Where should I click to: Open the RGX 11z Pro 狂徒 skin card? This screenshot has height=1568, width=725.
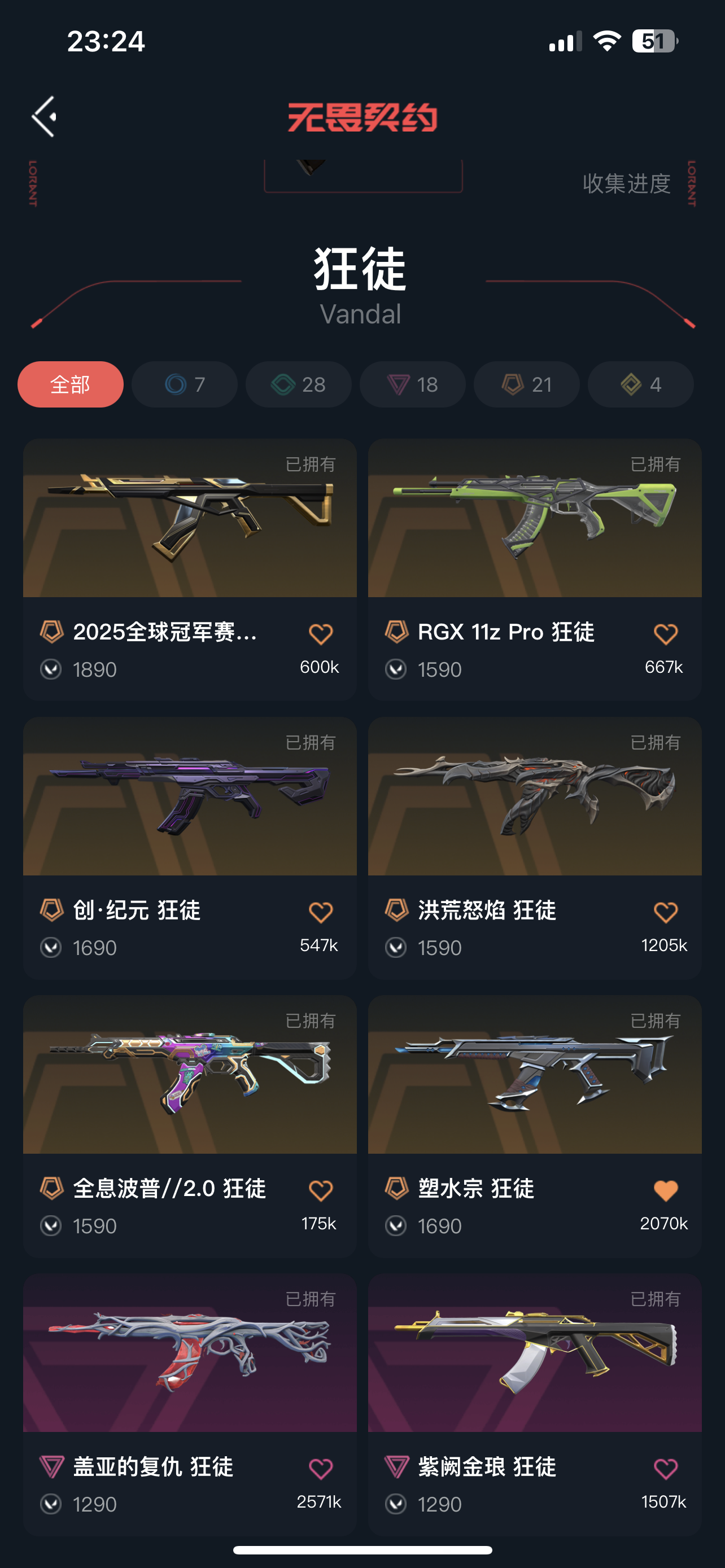535,519
